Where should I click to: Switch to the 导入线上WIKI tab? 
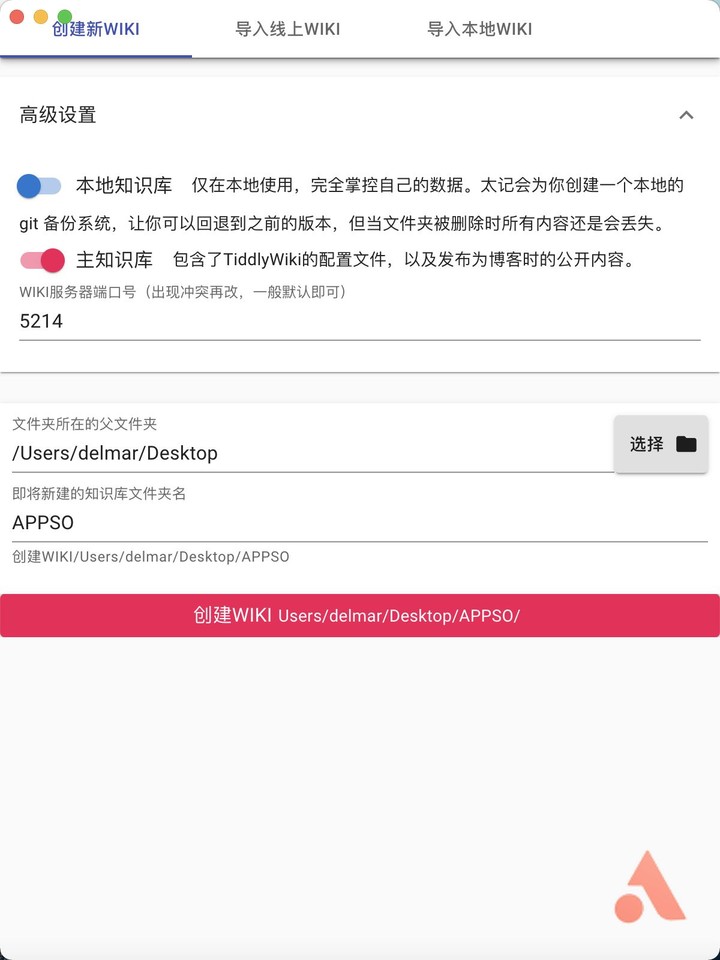click(287, 29)
